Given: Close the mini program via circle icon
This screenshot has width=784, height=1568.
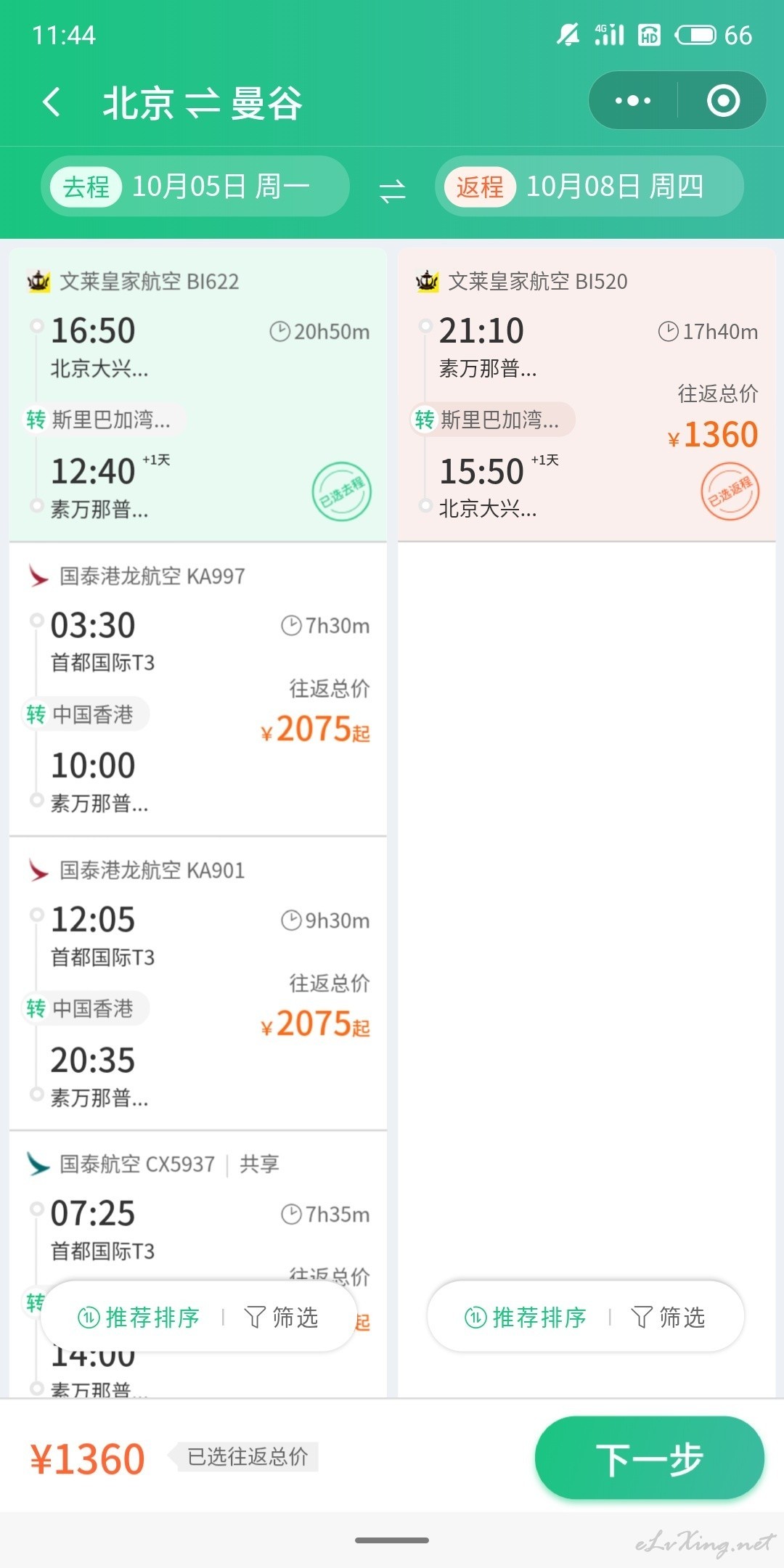Looking at the screenshot, I should tap(723, 100).
